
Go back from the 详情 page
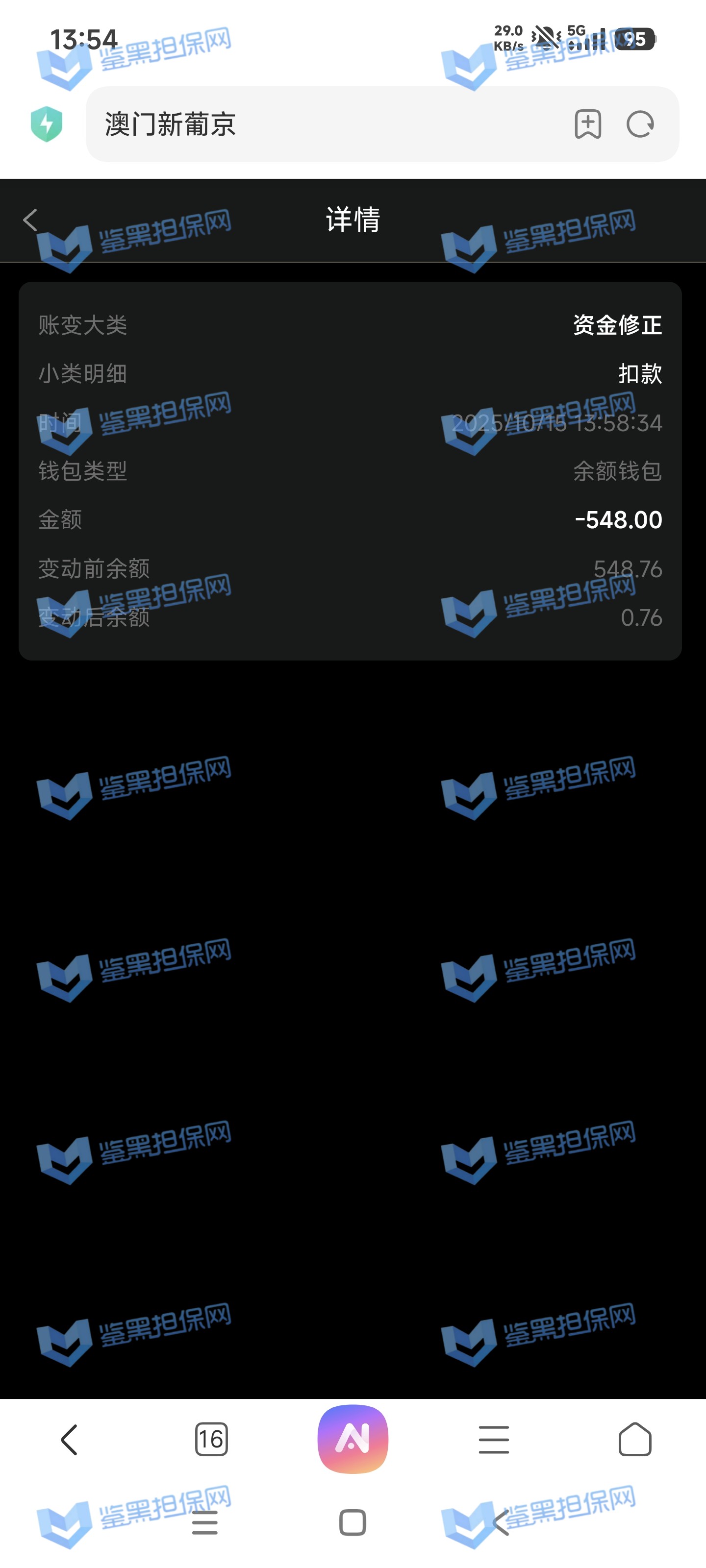tap(30, 220)
